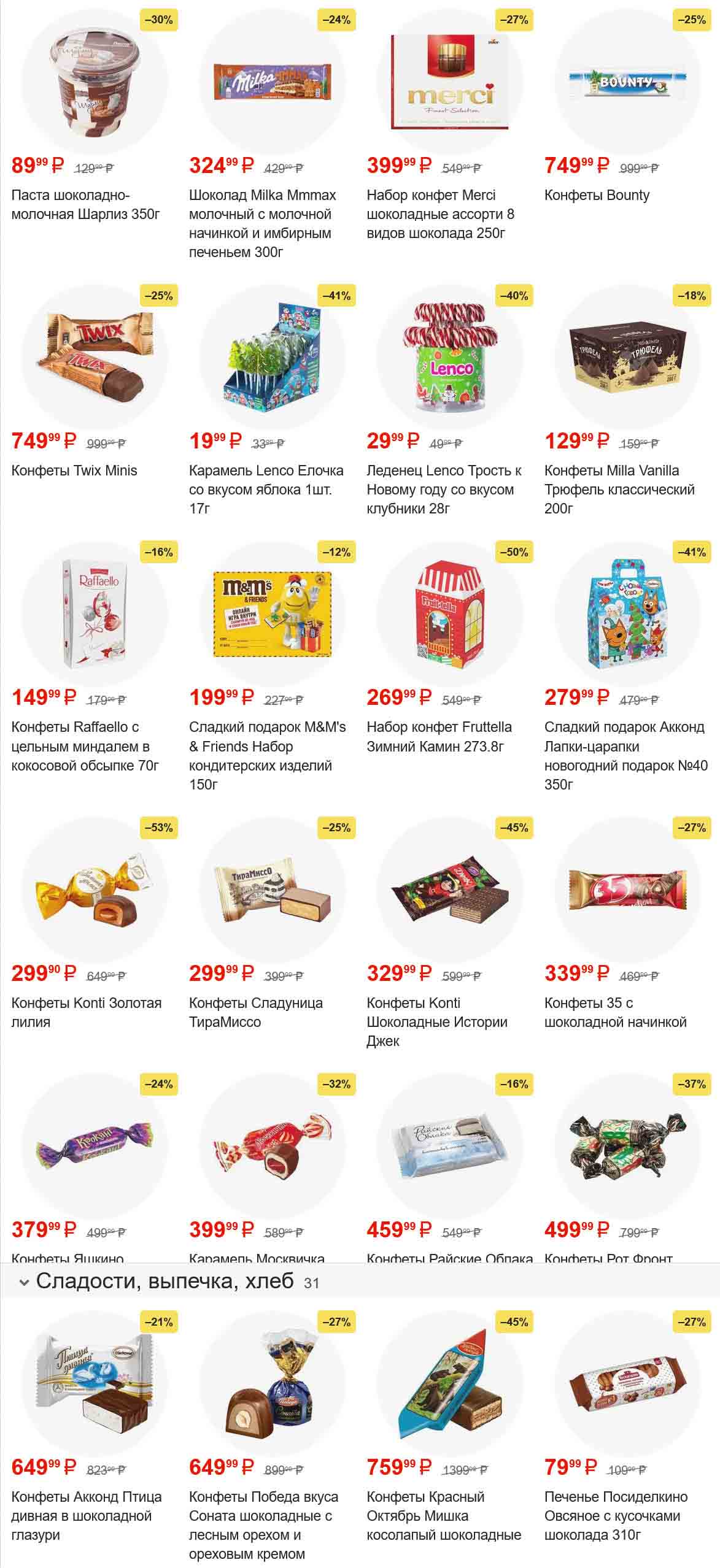The height and width of the screenshot is (1568, 720).
Task: Open Milla Vanilla Трюфель классический
Action: click(619, 489)
